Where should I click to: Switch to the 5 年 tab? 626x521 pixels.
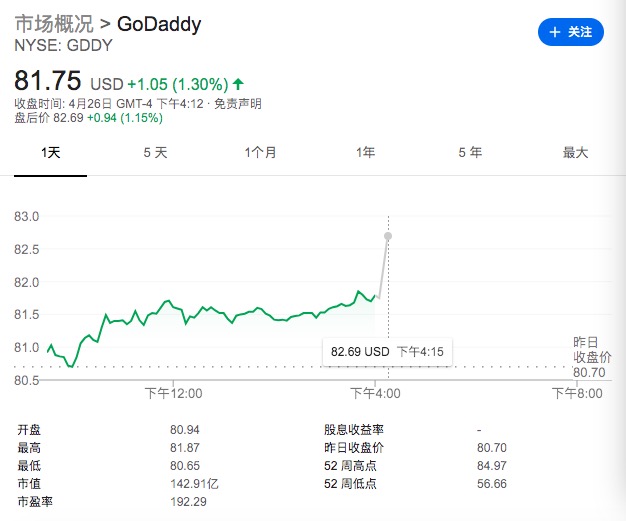pos(470,153)
